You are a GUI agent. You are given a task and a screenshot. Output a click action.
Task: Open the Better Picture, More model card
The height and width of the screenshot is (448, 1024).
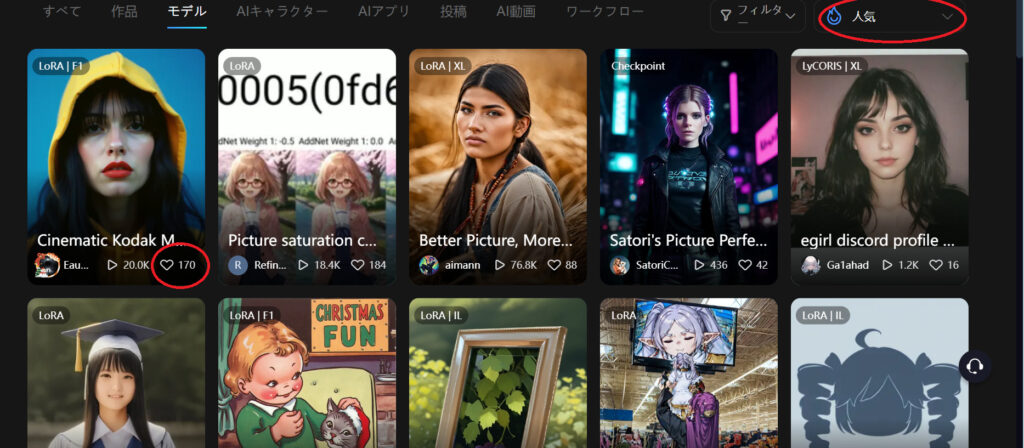pos(498,150)
